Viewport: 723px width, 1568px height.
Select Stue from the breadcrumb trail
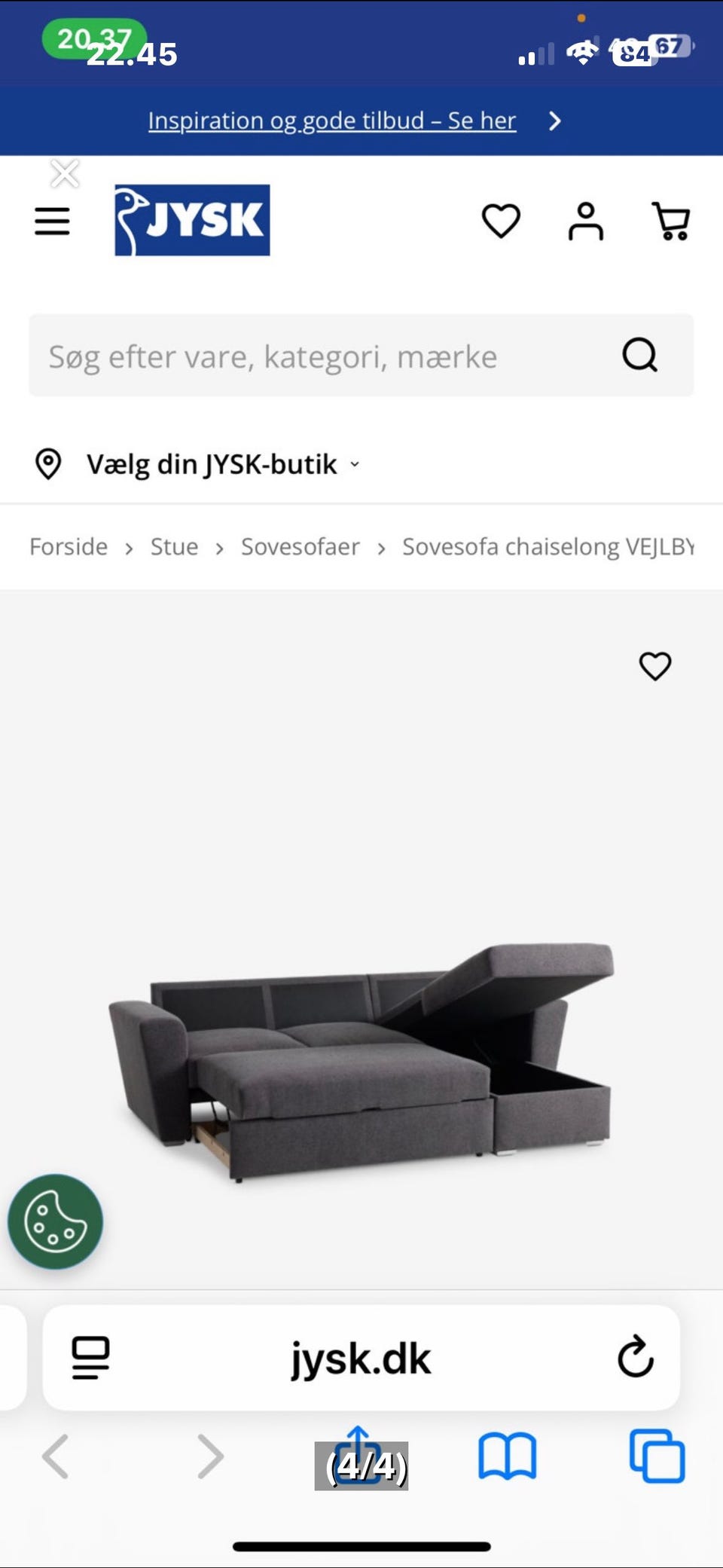174,547
